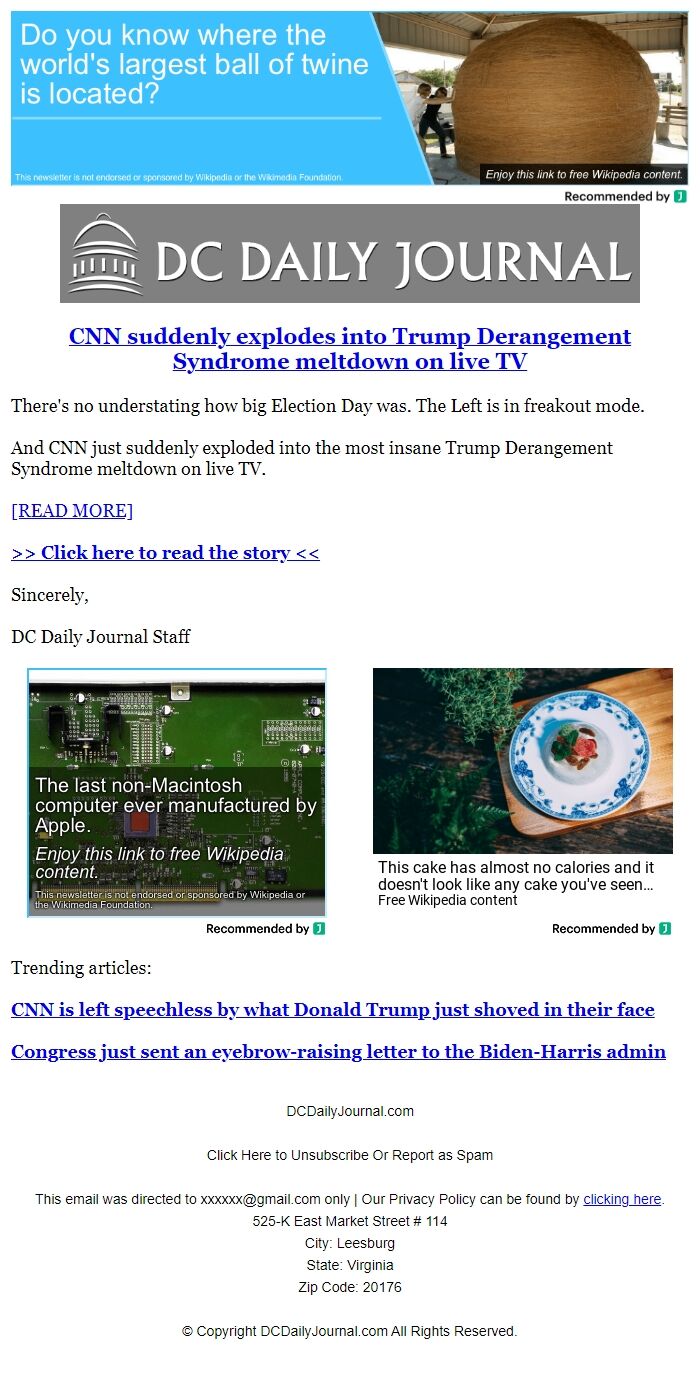The image size is (700, 1388).
Task: Read 'CNN is left speechless' trending article
Action: tap(332, 1010)
